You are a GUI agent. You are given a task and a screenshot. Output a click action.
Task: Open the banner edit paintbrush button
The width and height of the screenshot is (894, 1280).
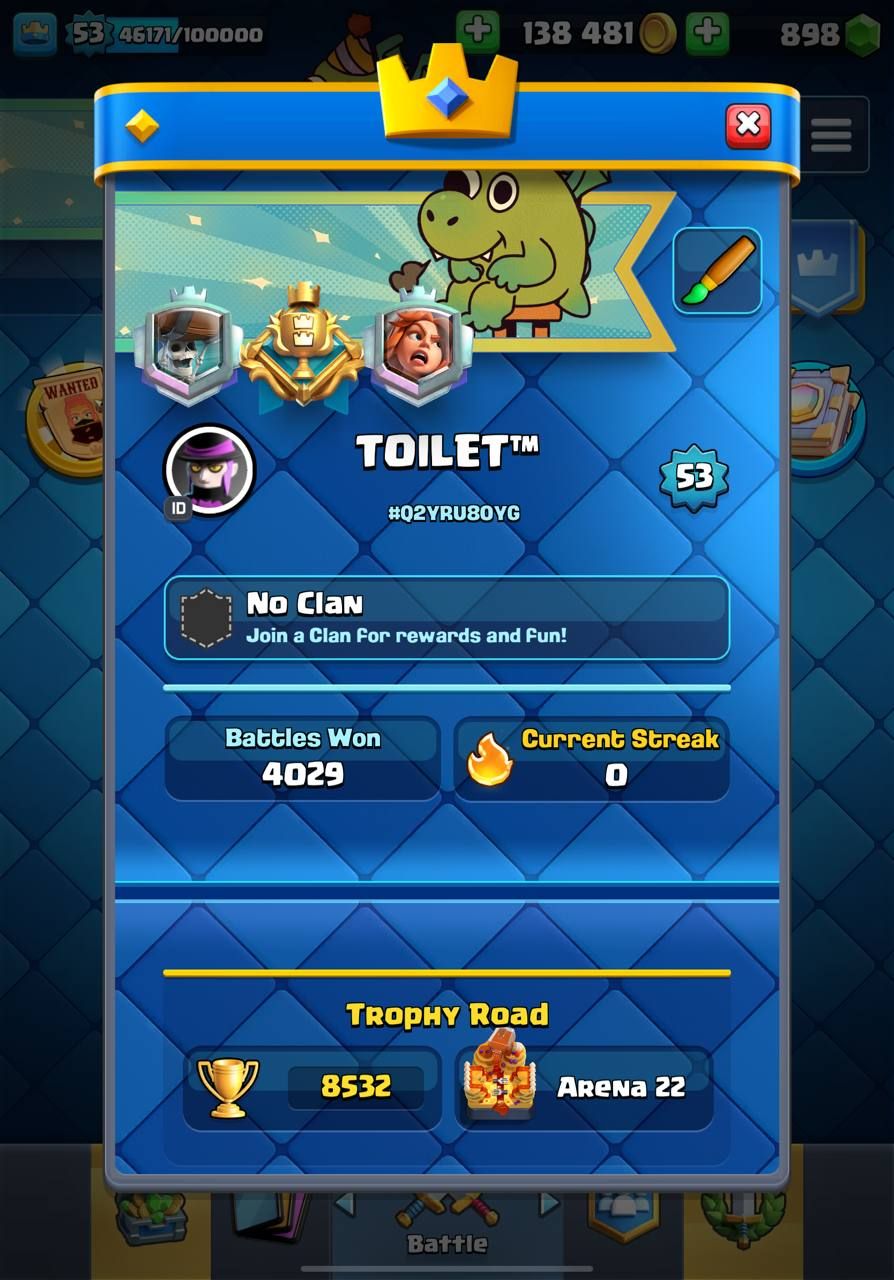717,271
